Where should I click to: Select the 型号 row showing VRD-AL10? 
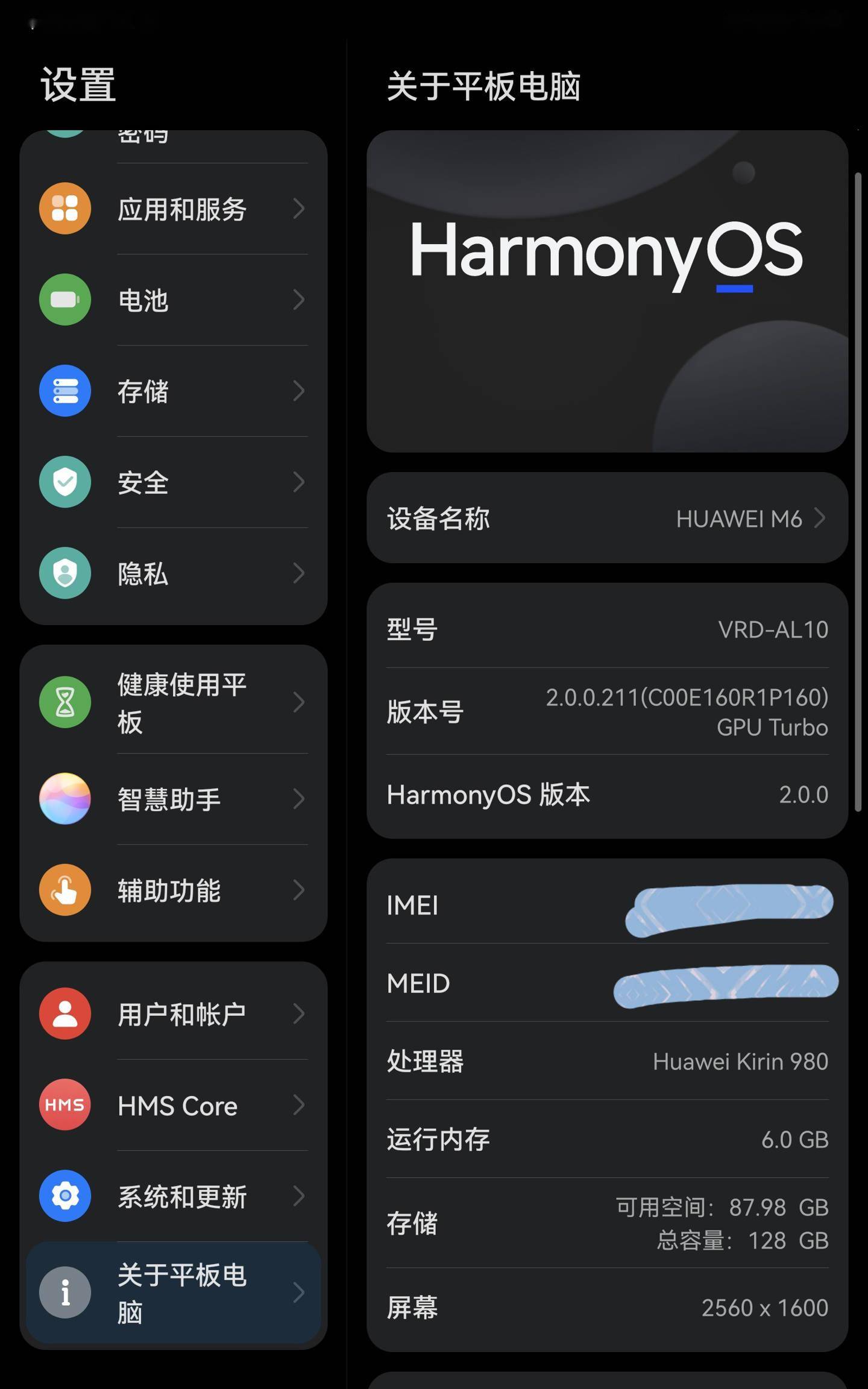pos(606,629)
